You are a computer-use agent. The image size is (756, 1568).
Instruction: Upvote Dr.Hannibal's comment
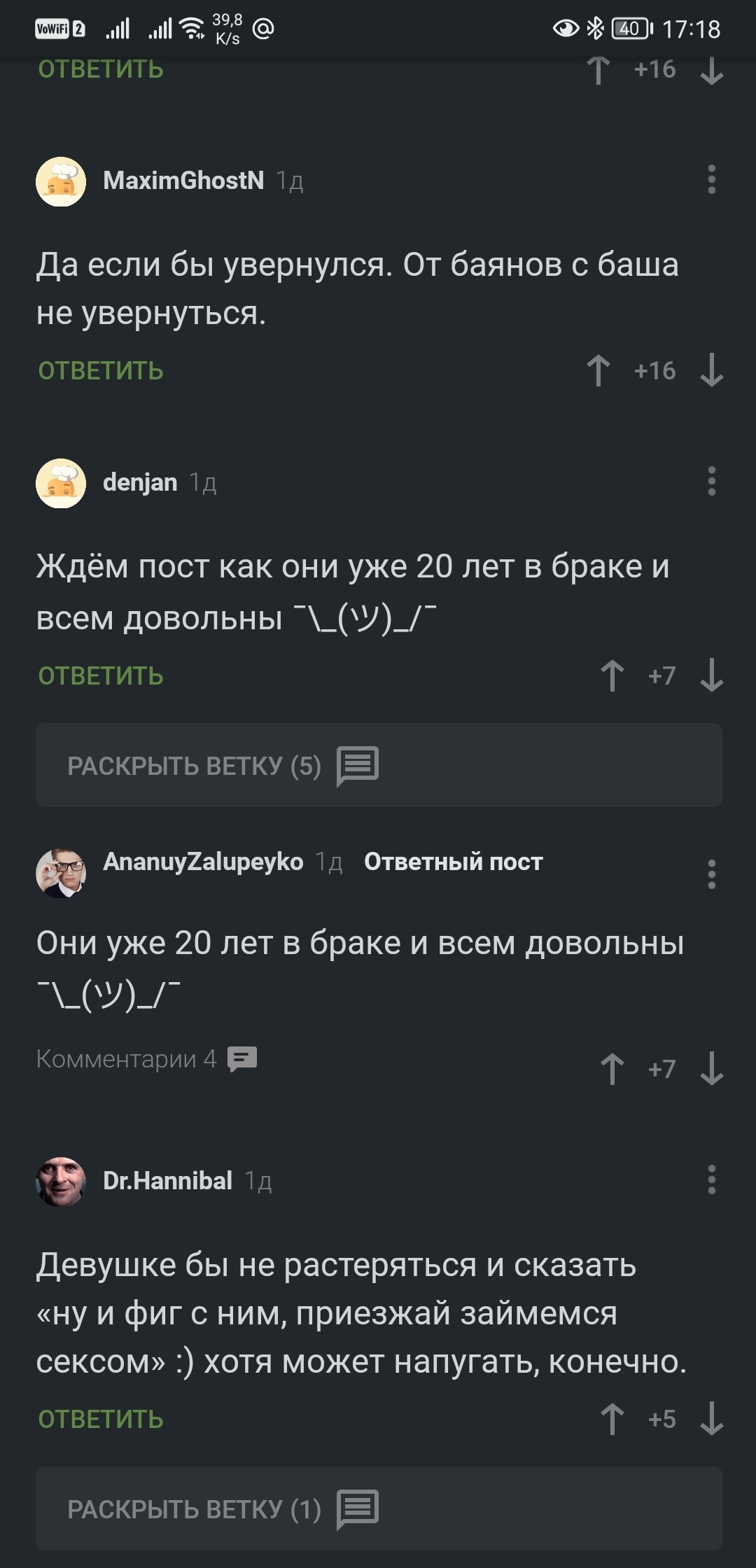612,1419
